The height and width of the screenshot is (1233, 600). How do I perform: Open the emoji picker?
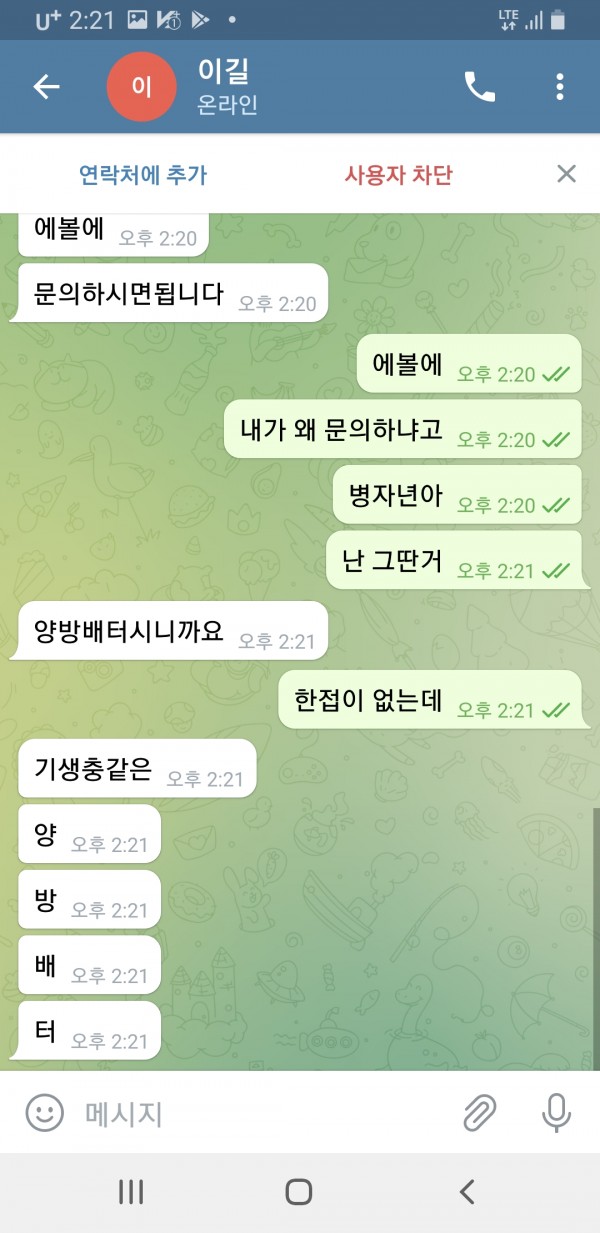pyautogui.click(x=44, y=1113)
